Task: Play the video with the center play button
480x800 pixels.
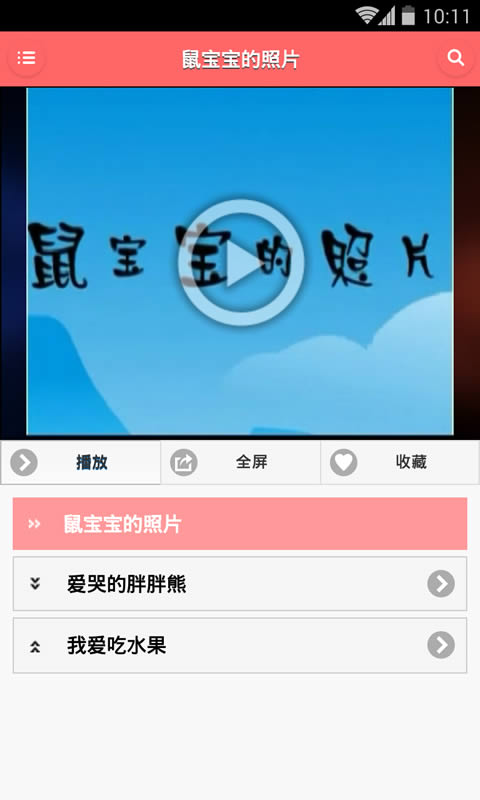Action: coord(241,262)
